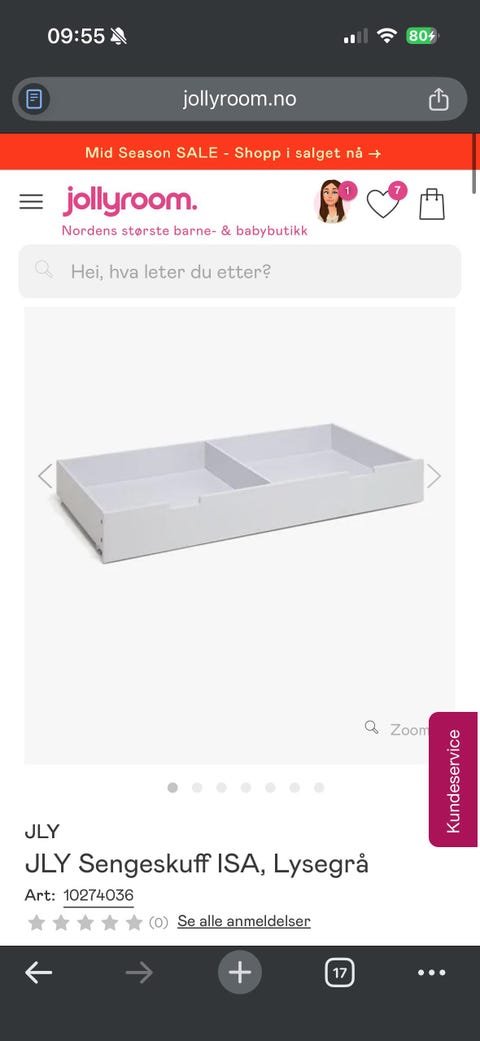Open the shopping bag

(432, 204)
